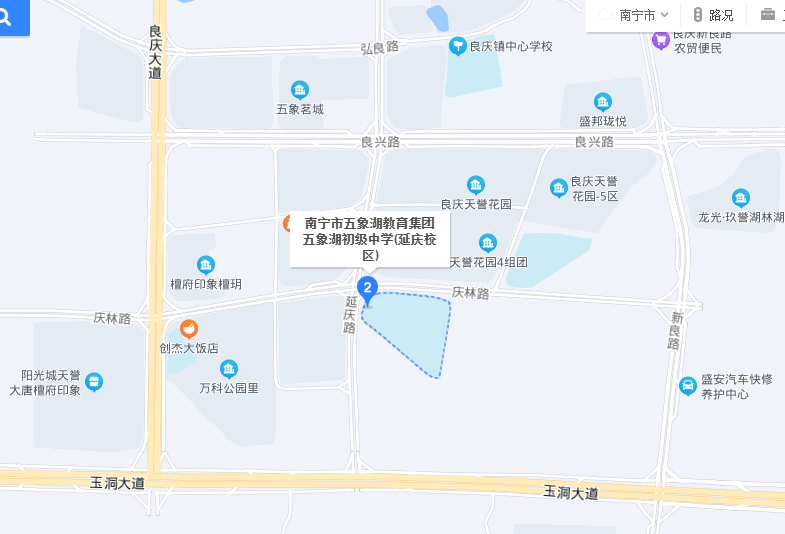
Task: Open the 五象湖初级中学 info label
Action: tap(370, 239)
